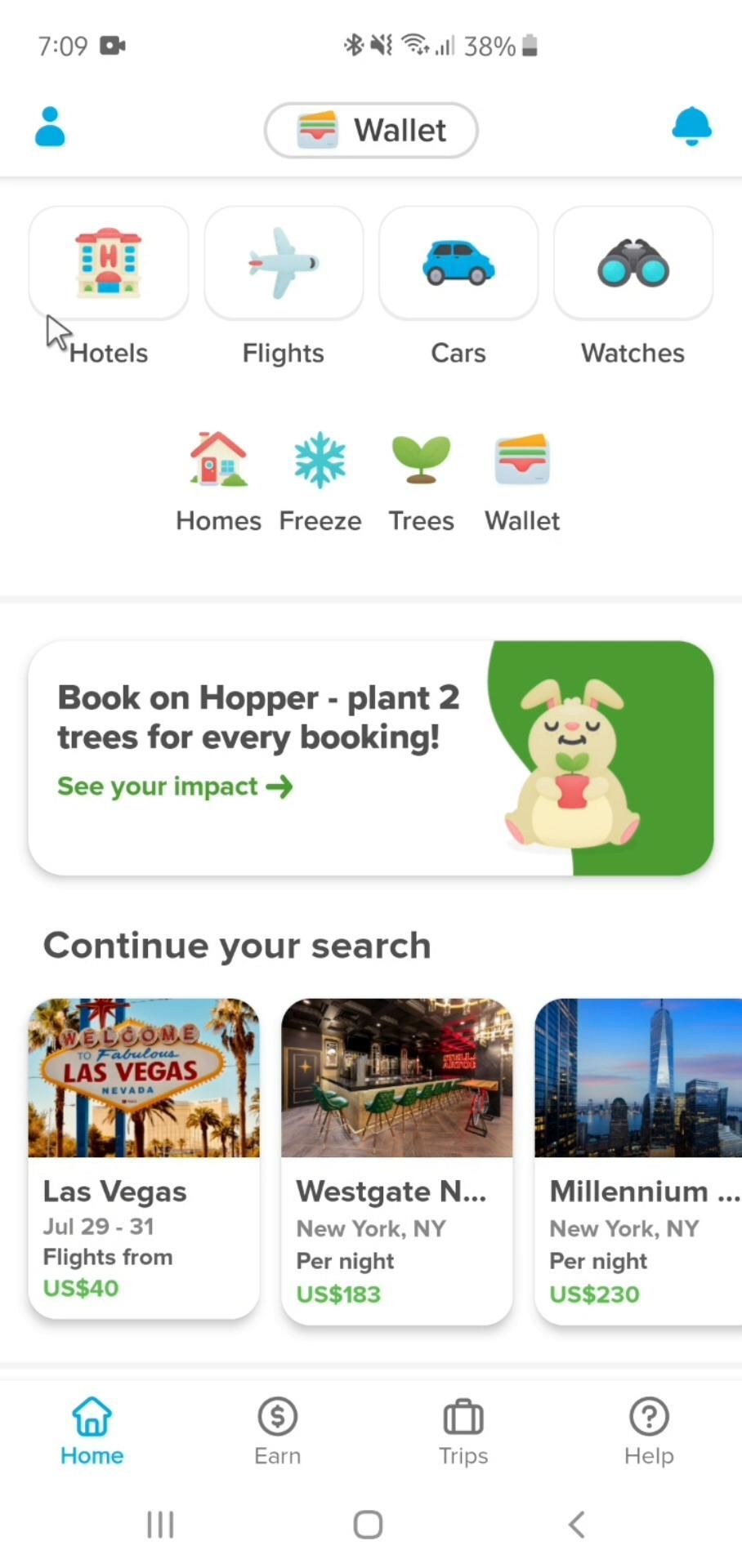The image size is (742, 1568).
Task: Open the Freeze feature
Action: [320, 482]
